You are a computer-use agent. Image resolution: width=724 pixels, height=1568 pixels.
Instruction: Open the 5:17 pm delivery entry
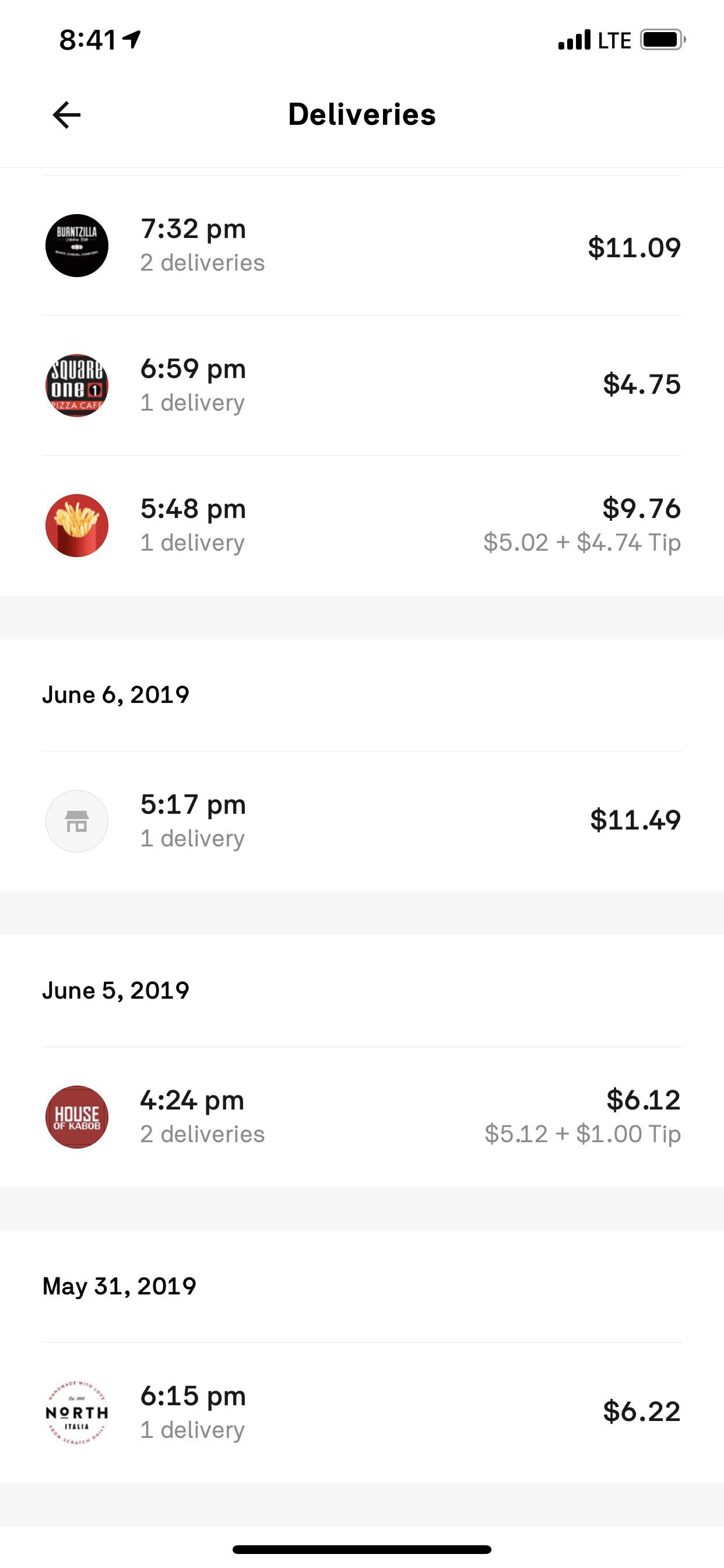pos(362,821)
